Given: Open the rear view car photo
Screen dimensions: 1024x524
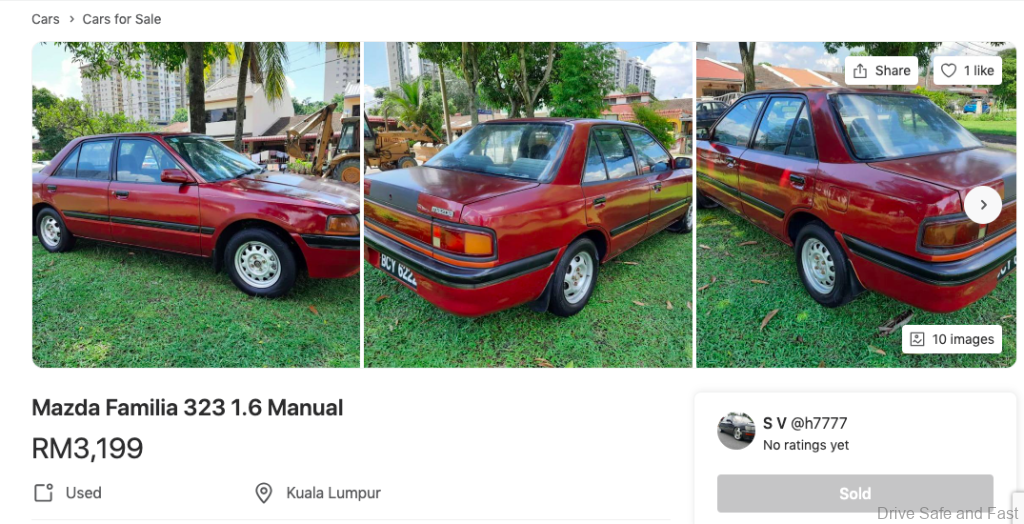Looking at the screenshot, I should [x=528, y=205].
